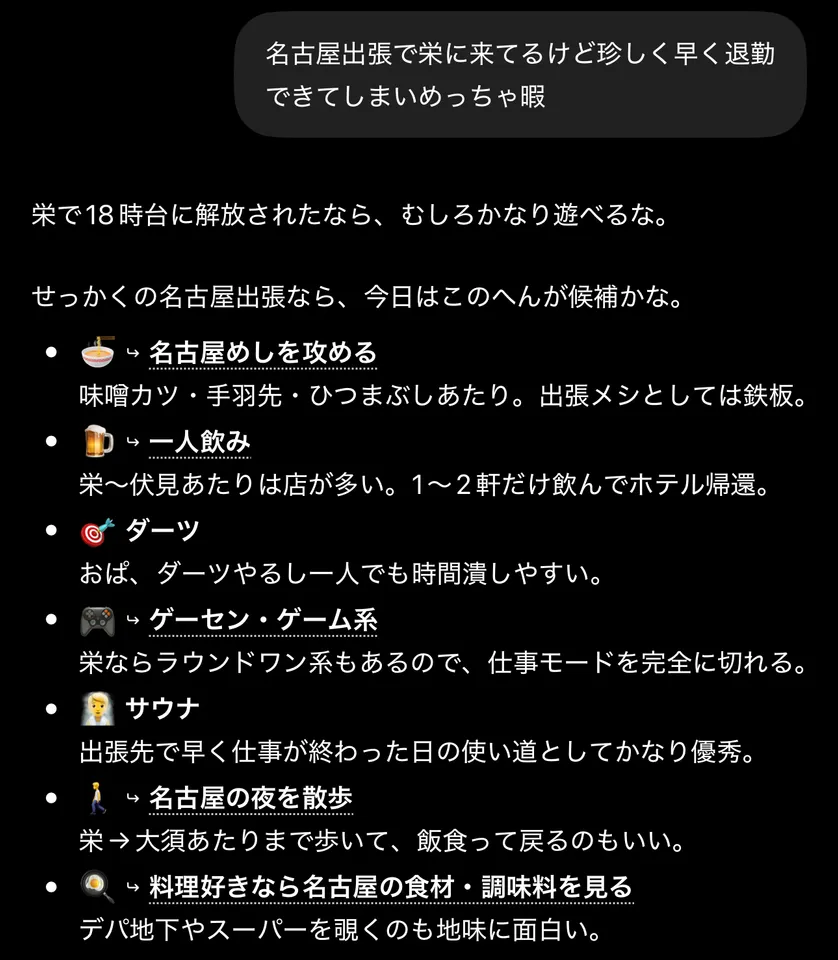The image size is (838, 960).
Task: Open the 名古屋めしを攻める link
Action: (x=263, y=353)
